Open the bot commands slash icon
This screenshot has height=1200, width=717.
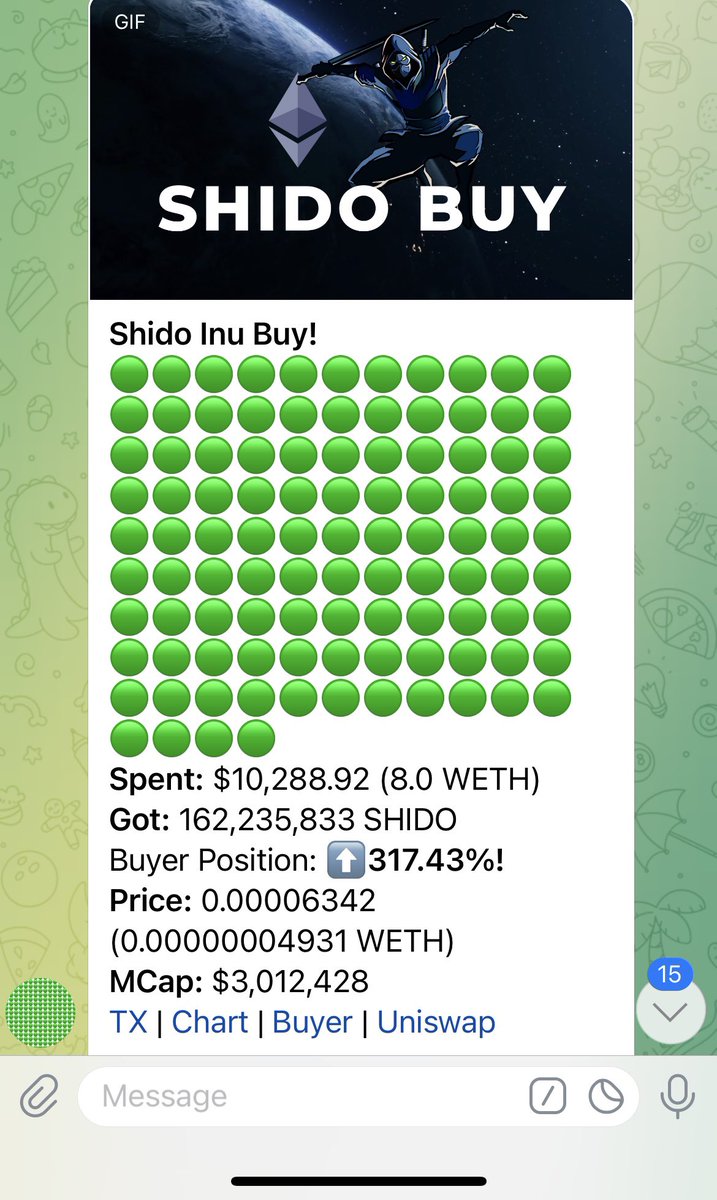[x=547, y=1097]
